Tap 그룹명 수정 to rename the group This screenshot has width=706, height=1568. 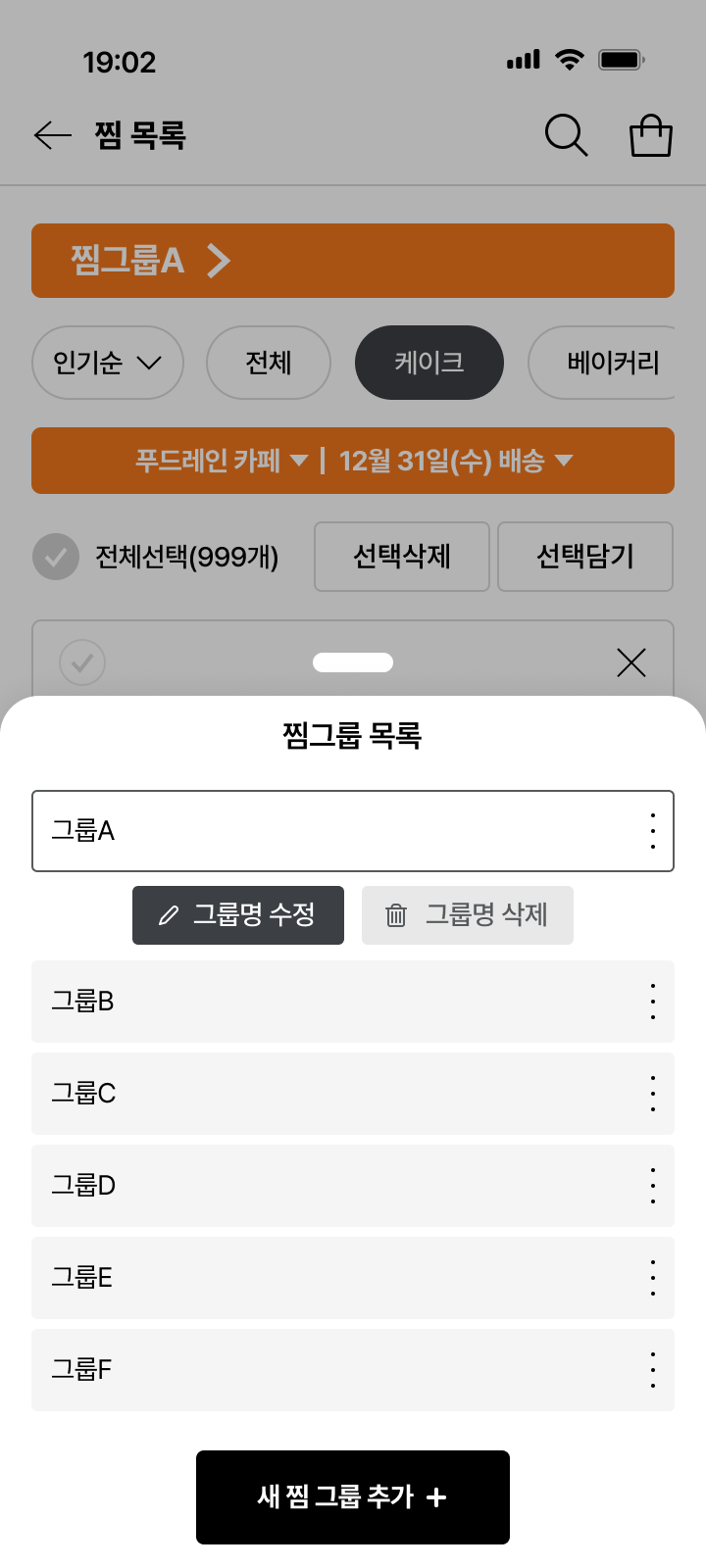point(238,915)
